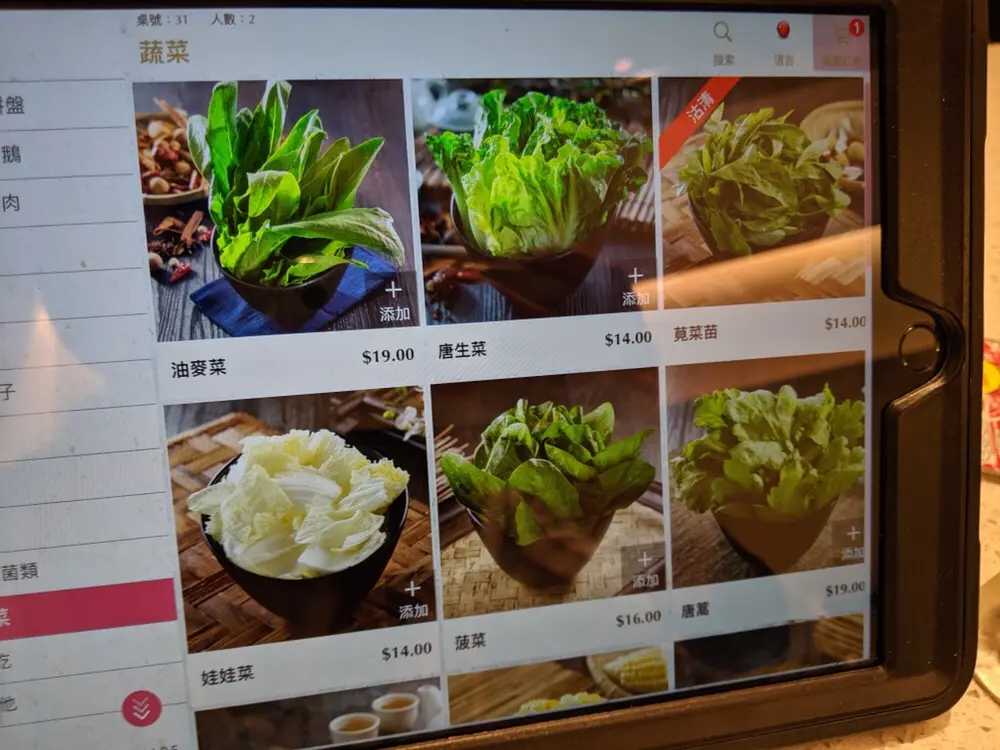Add 唐蒿 to the order
The width and height of the screenshot is (1000, 750).
(x=851, y=541)
